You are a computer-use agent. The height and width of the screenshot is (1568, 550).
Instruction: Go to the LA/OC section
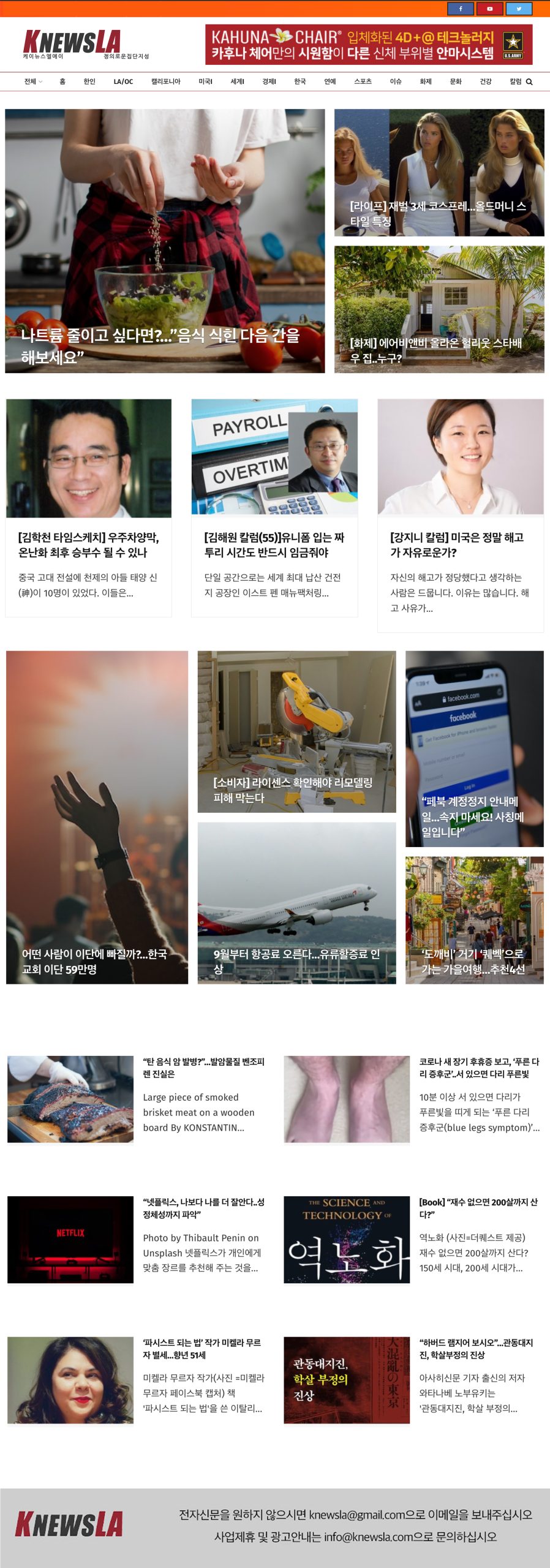point(123,81)
